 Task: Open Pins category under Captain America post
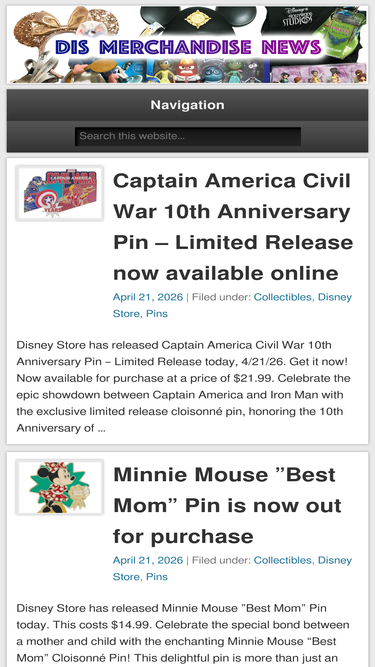157,314
